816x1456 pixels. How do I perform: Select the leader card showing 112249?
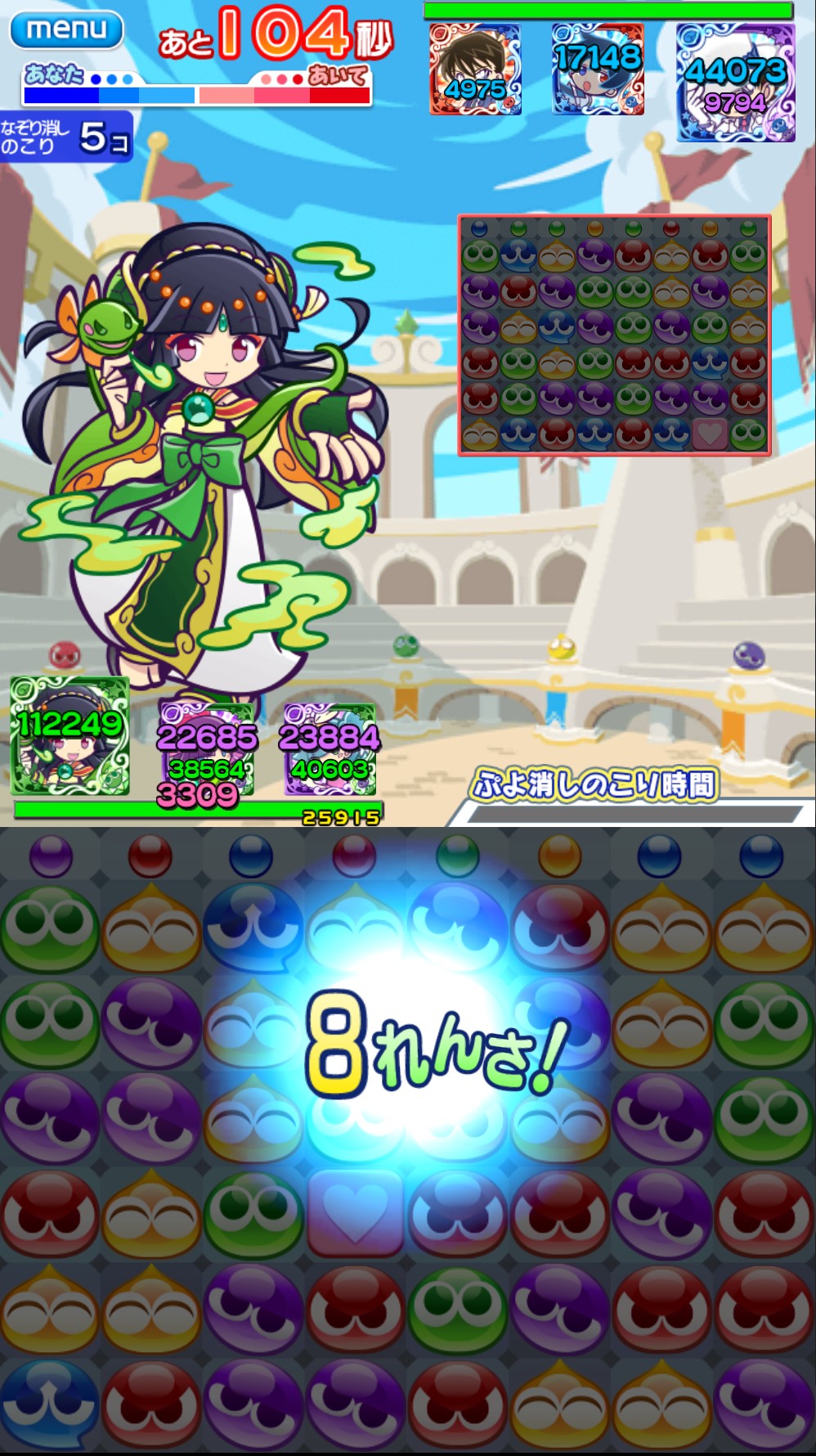tap(70, 736)
